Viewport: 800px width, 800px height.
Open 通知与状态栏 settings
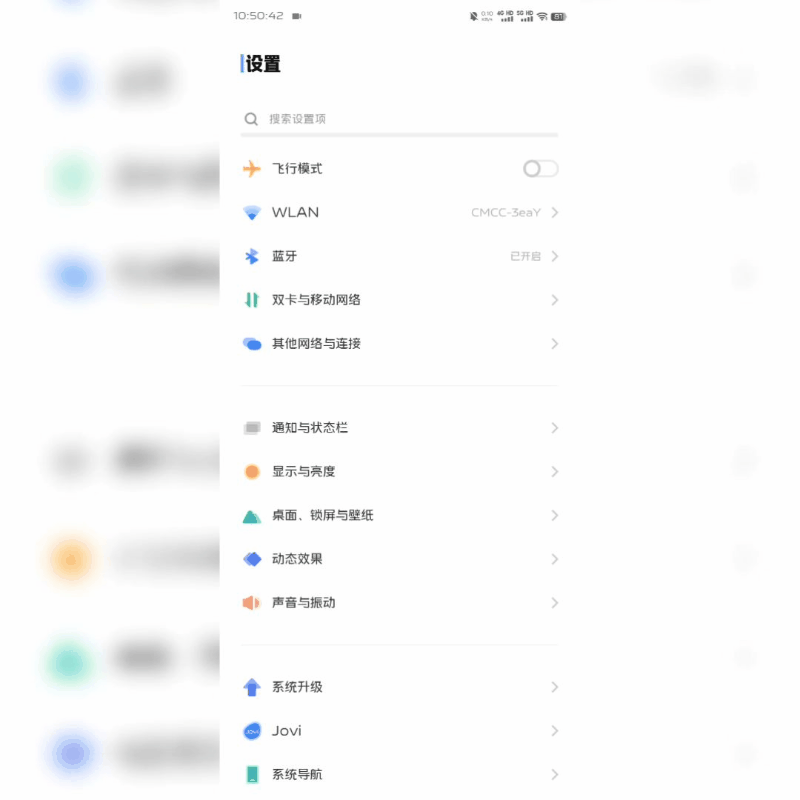point(398,428)
